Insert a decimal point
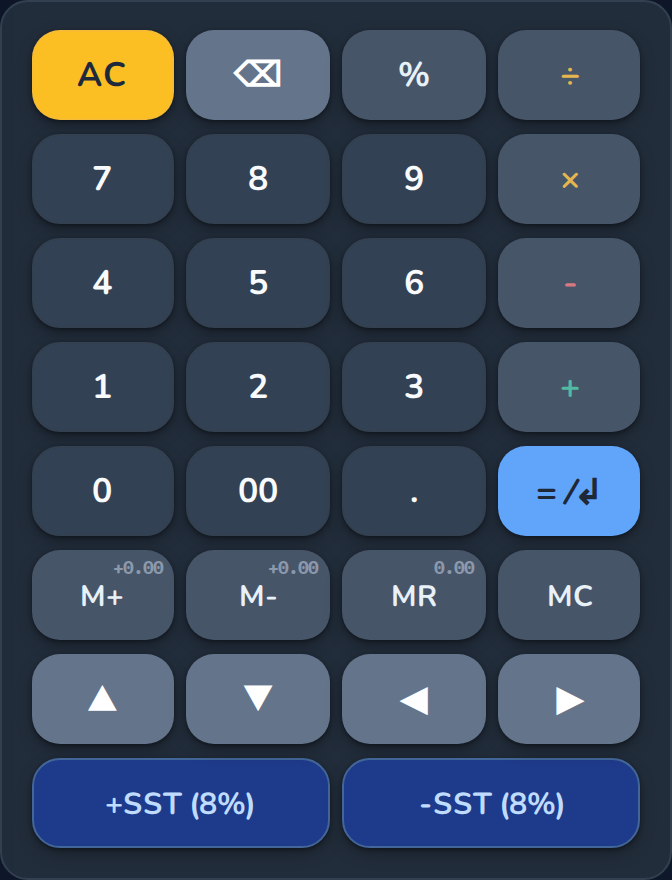The image size is (672, 880). [x=414, y=491]
